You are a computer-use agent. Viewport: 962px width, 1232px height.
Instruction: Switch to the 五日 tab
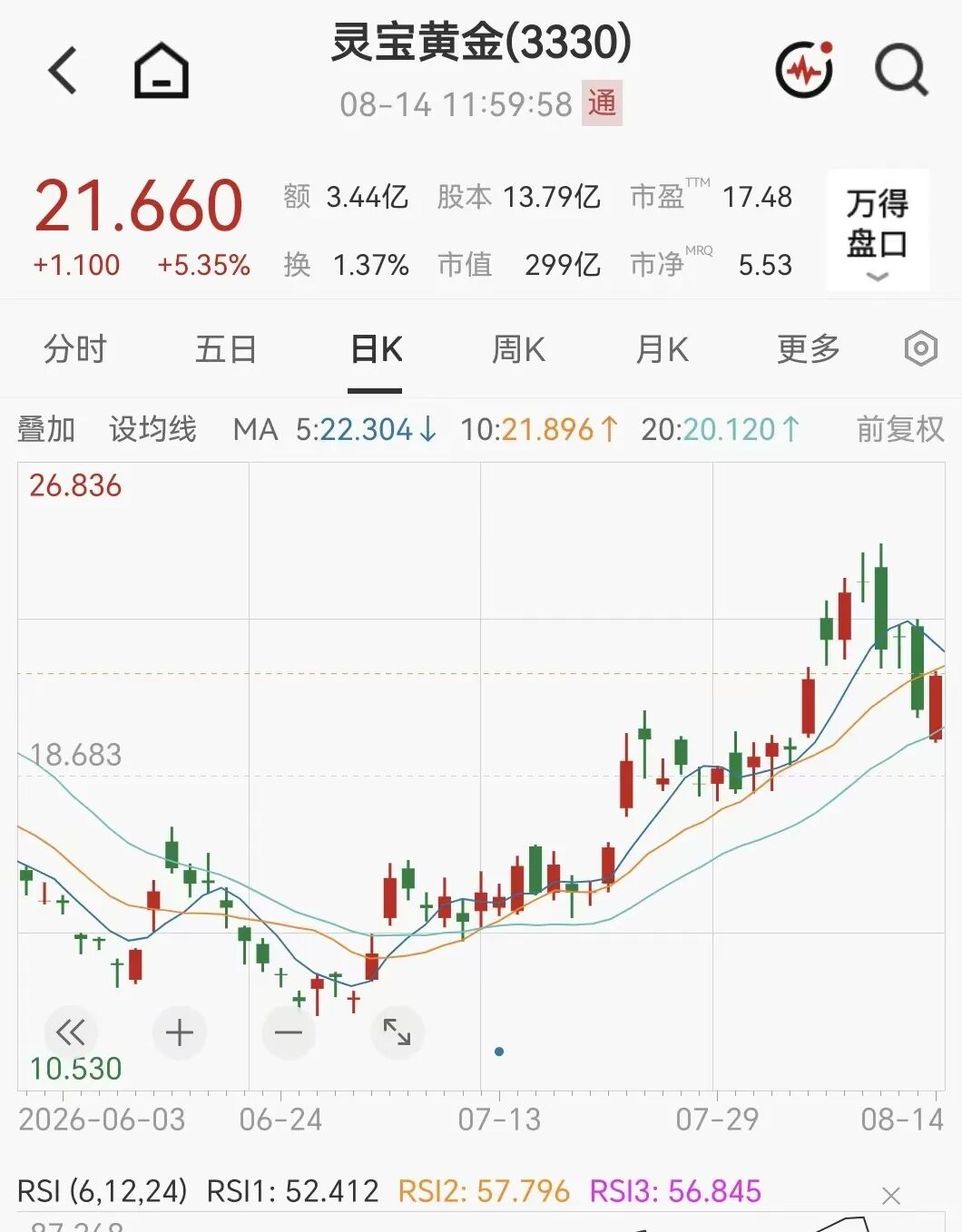coord(226,349)
